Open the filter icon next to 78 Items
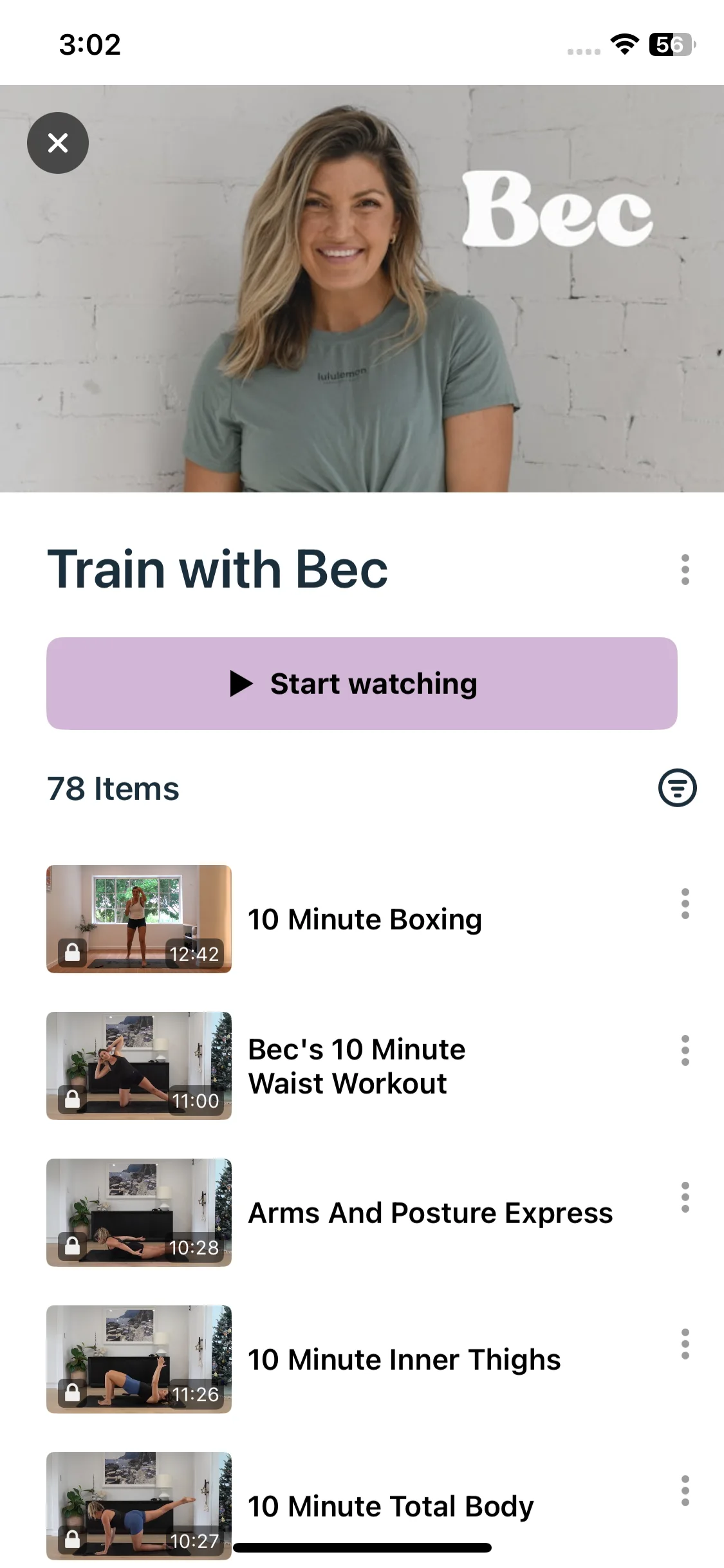Screen dimensions: 724x1568 click(677, 788)
